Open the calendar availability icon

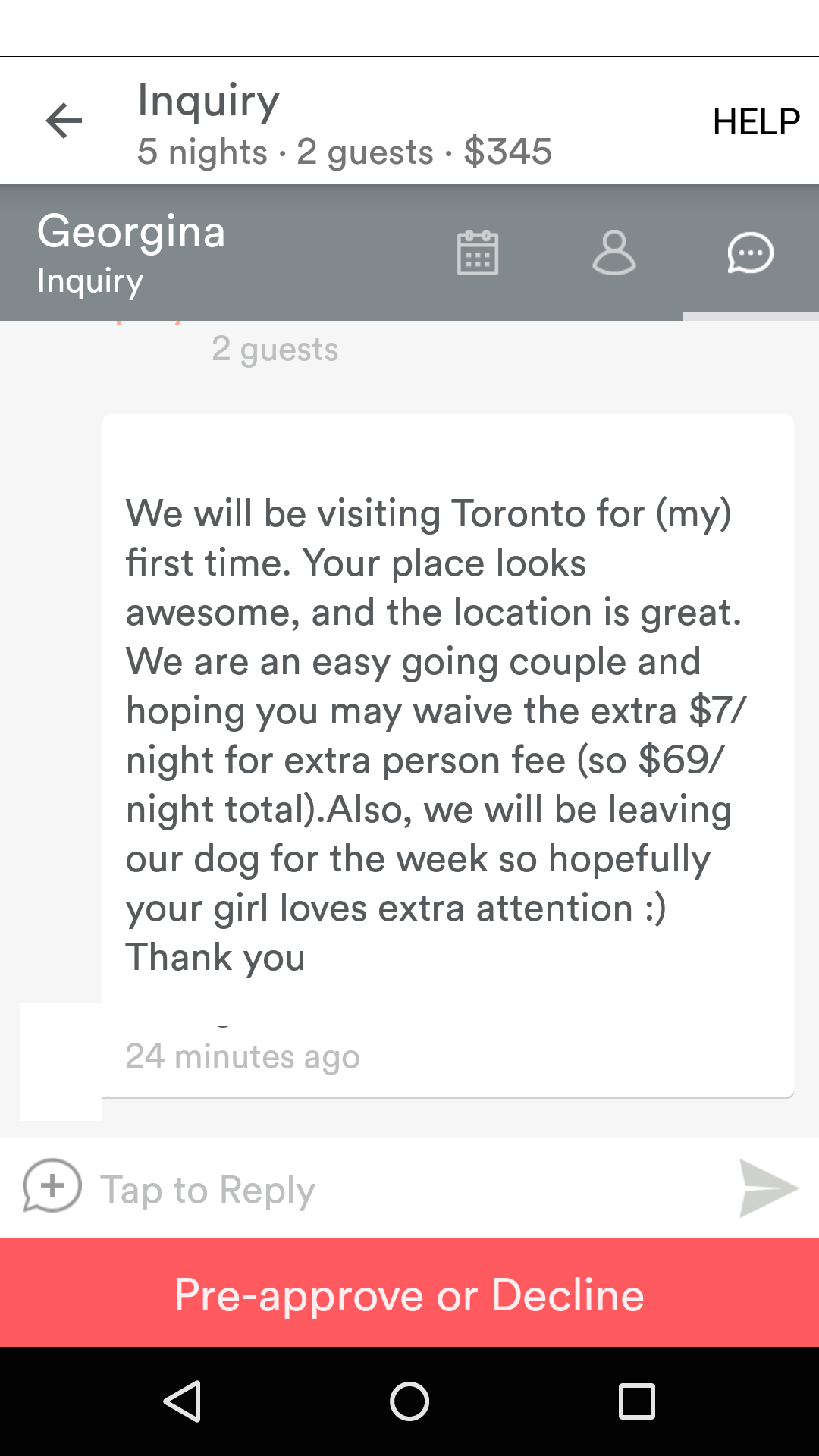(x=477, y=253)
